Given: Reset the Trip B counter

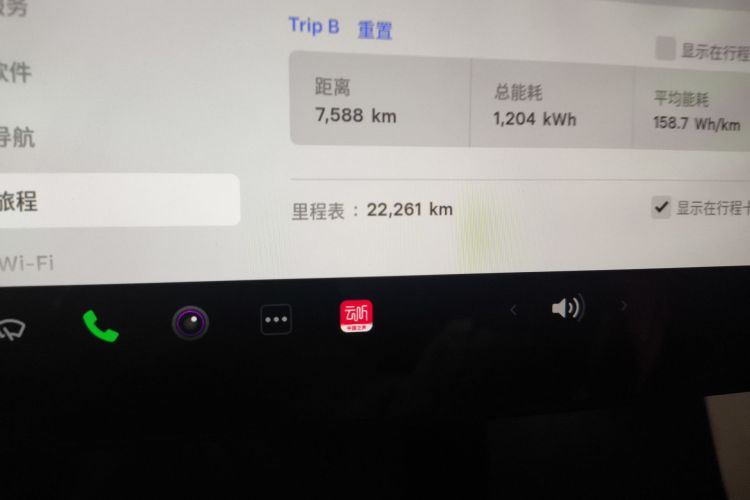Looking at the screenshot, I should coord(375,30).
